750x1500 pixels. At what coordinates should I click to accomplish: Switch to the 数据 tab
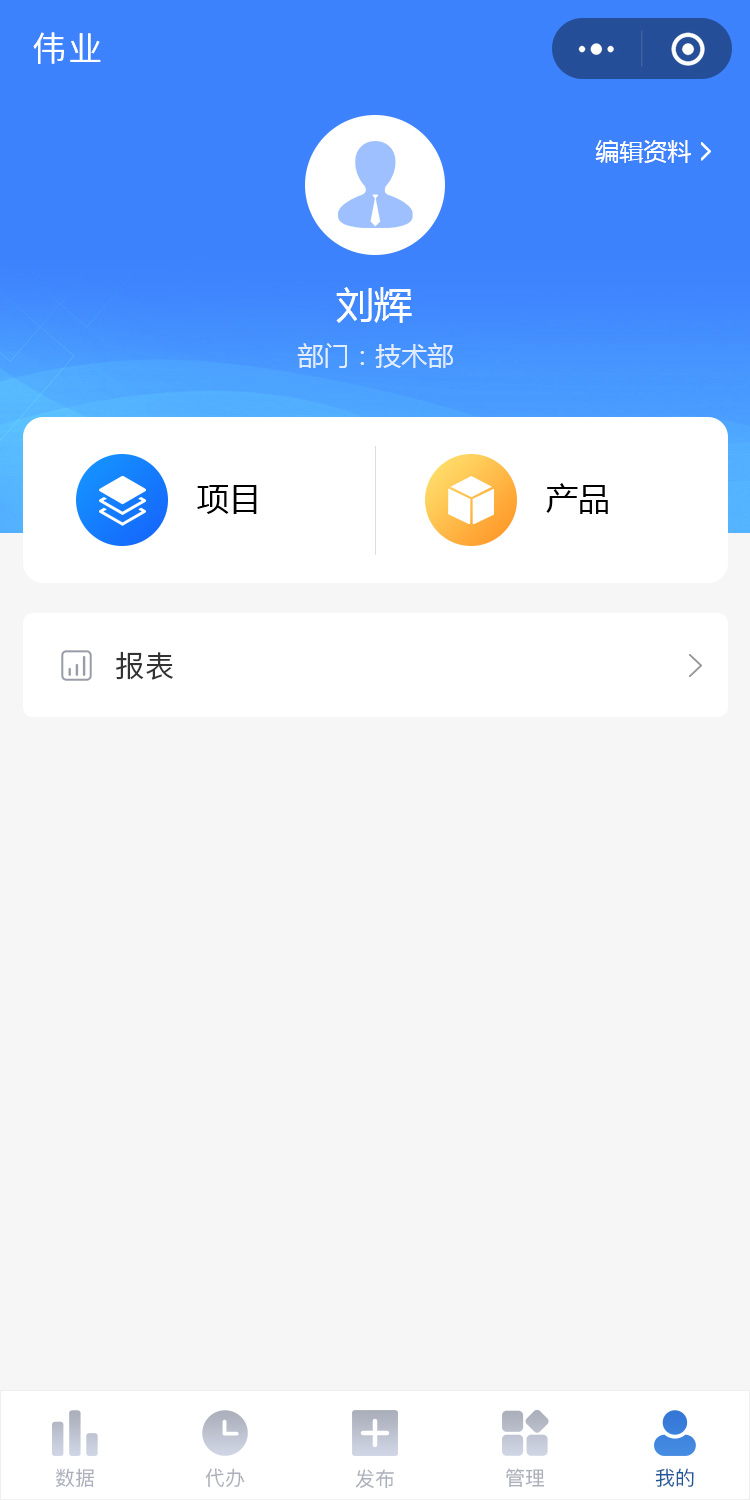[x=75, y=1446]
